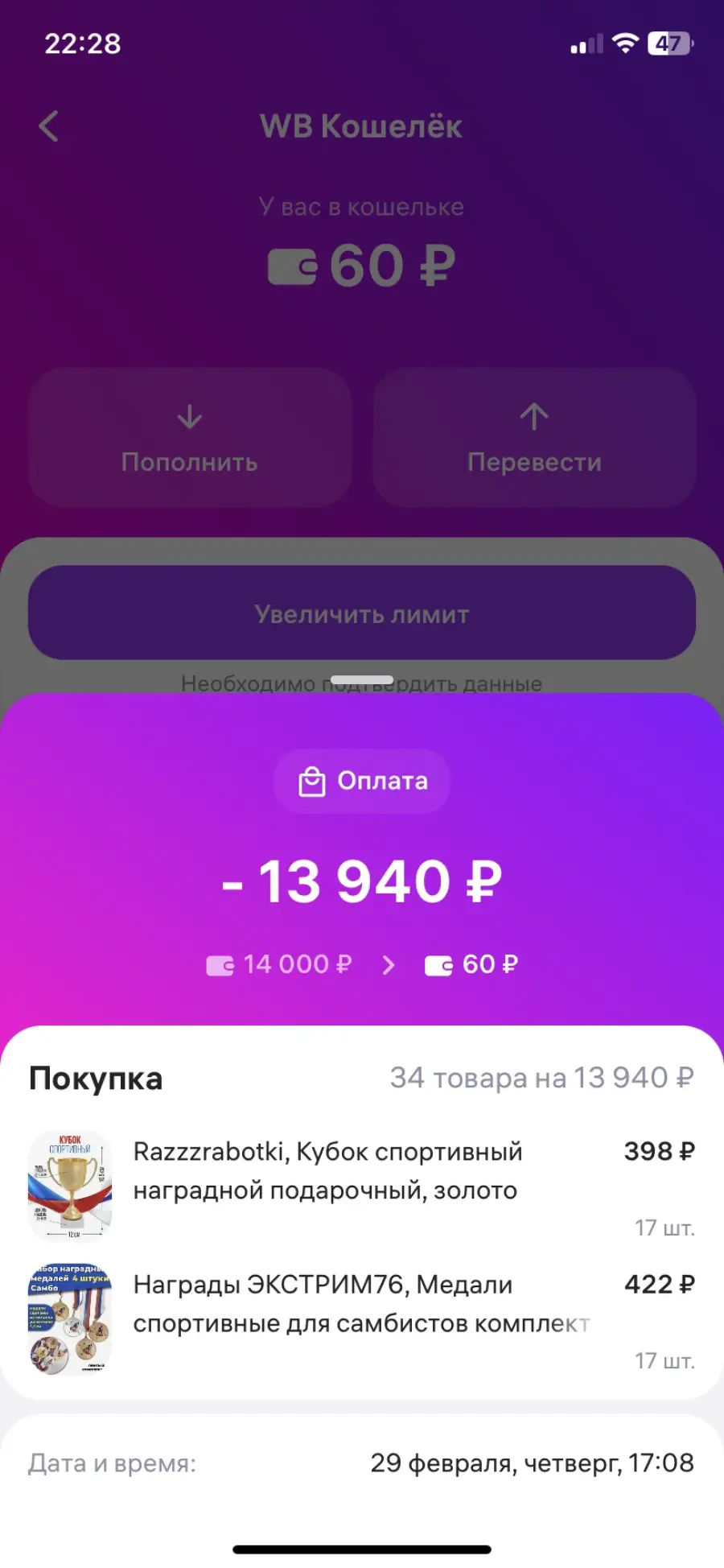Viewport: 724px width, 1568px height.
Task: Tap Перевести to transfer money
Action: (534, 438)
